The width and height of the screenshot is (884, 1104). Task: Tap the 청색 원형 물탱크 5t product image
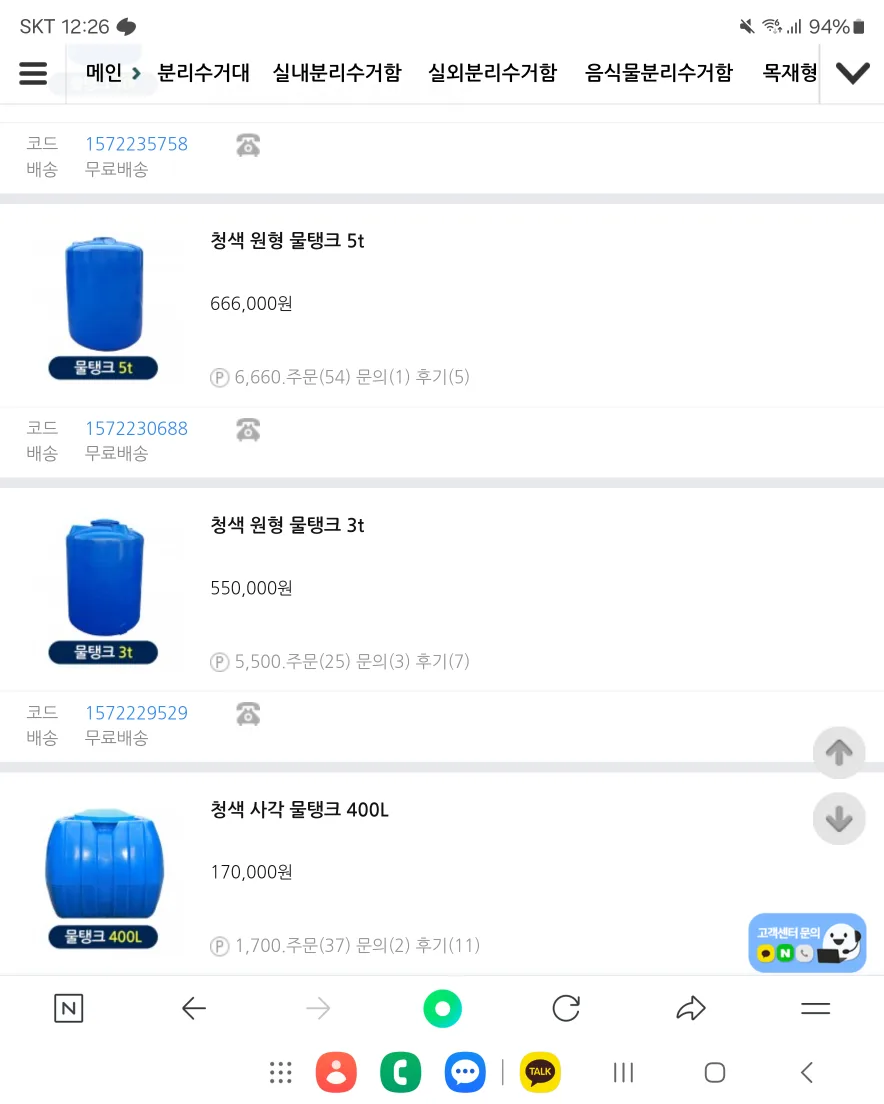[x=105, y=300]
